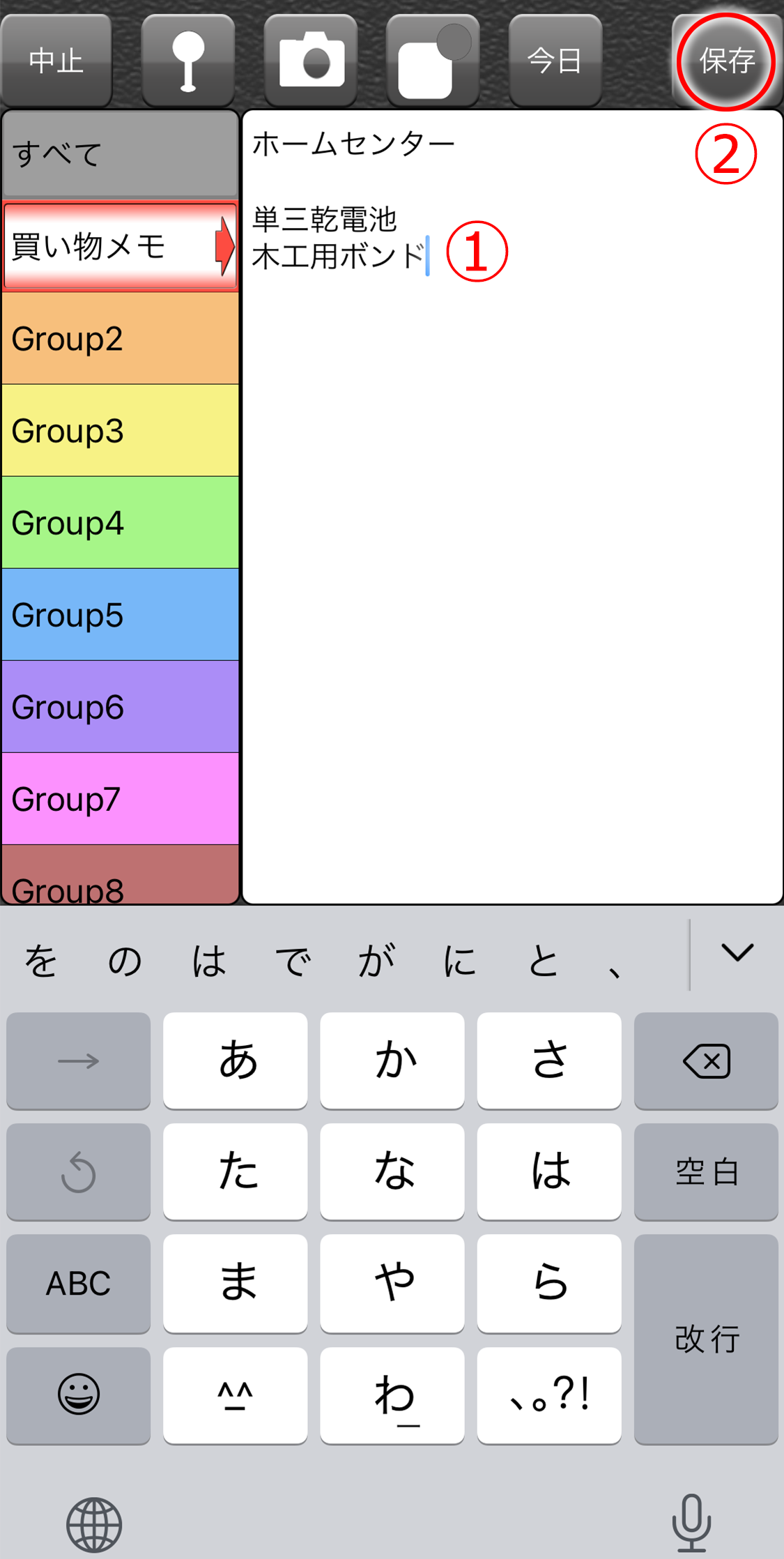Tap the 改行 return key
784x1559 pixels.
tap(706, 1339)
